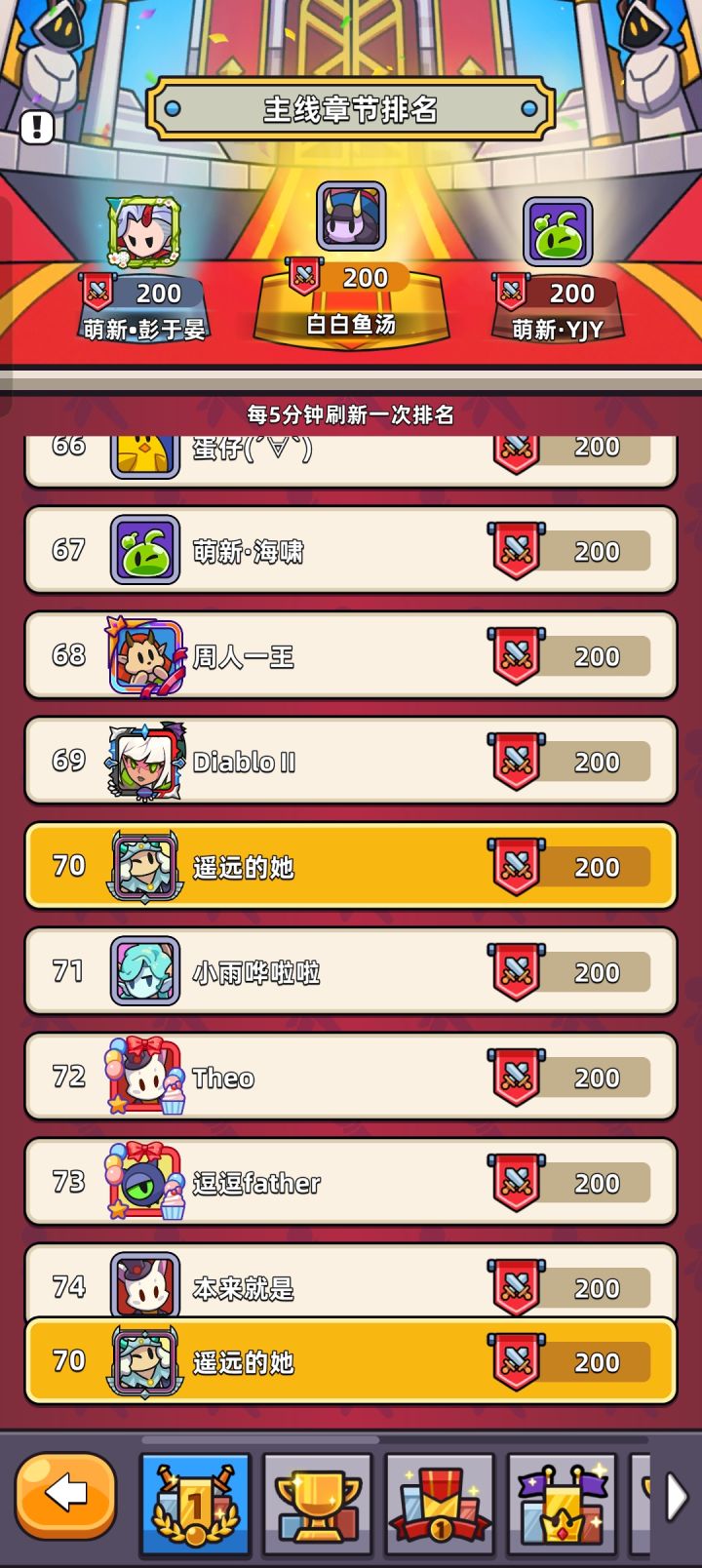Viewport: 702px width, 1568px height.
Task: Click Theo's birthday-frame avatar icon
Action: [x=141, y=1078]
